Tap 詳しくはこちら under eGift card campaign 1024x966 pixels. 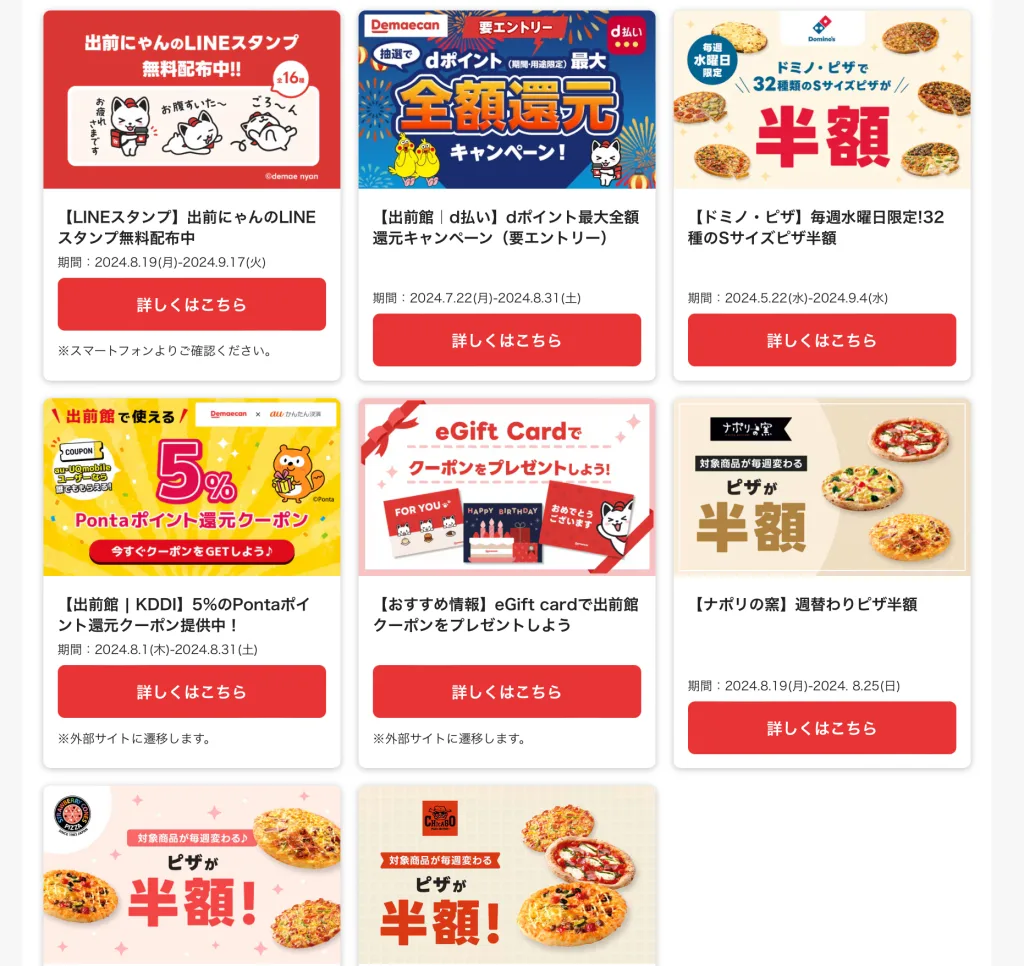click(506, 691)
